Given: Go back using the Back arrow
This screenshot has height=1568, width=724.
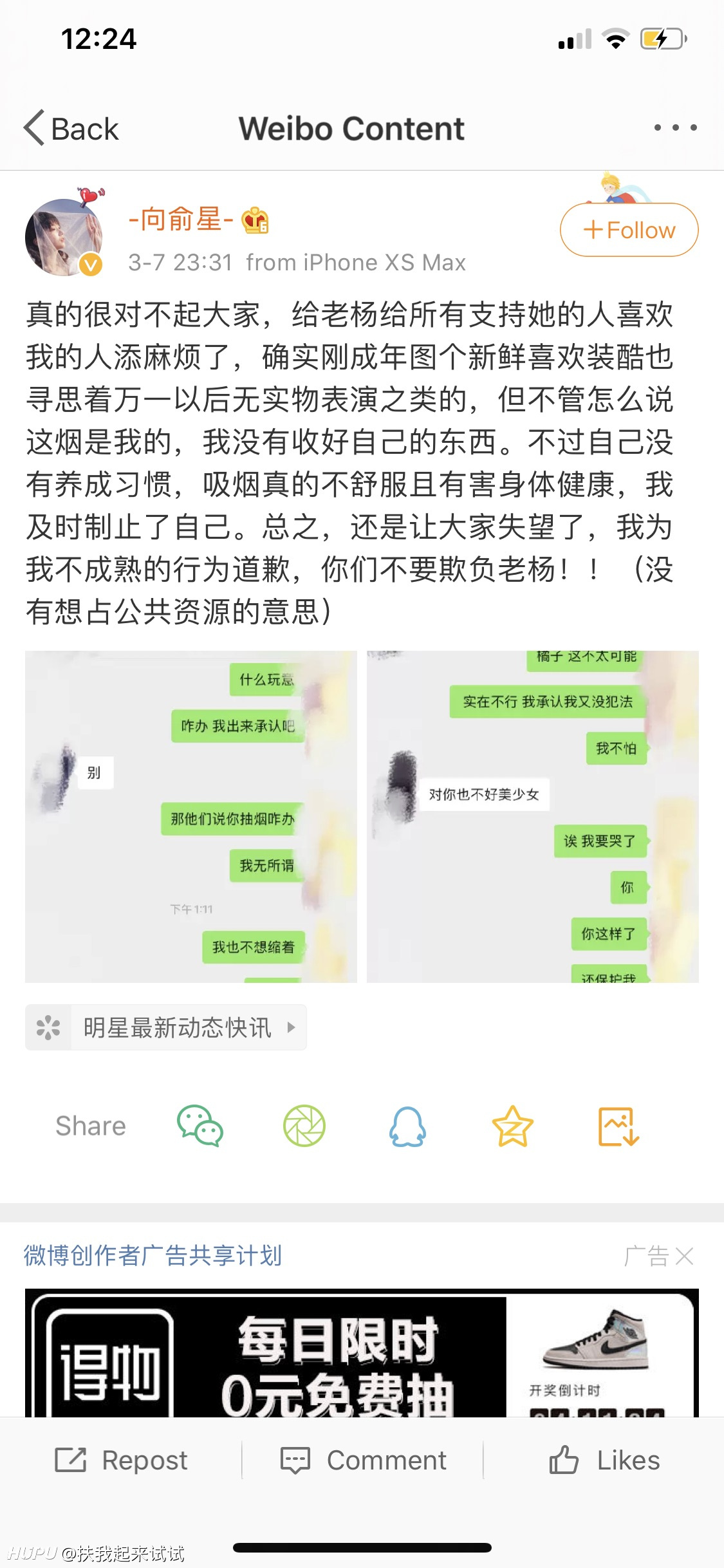Looking at the screenshot, I should [x=71, y=128].
